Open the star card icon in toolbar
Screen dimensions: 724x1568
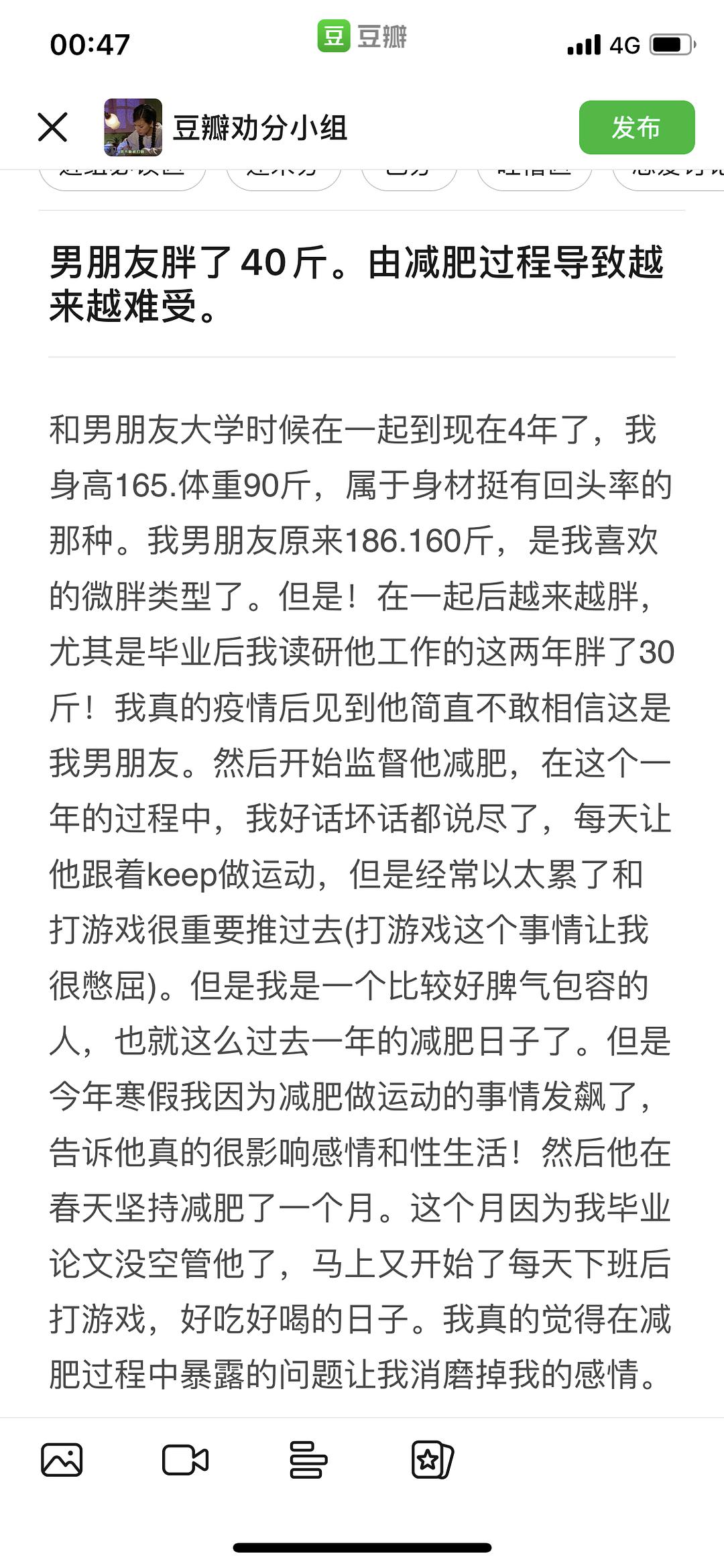(x=432, y=1460)
